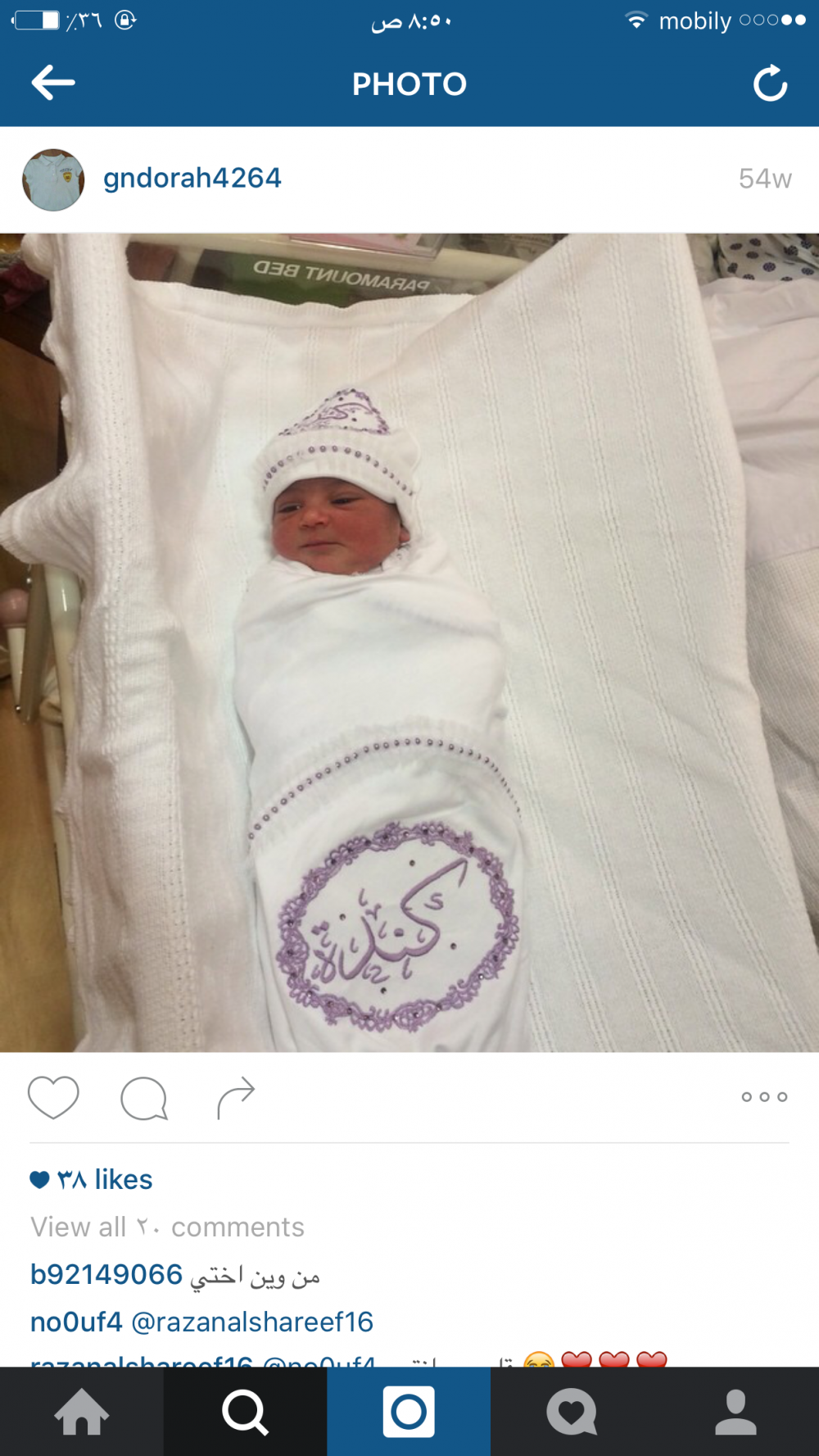Open the Camera tab
Image resolution: width=819 pixels, height=1456 pixels.
[x=409, y=1412]
